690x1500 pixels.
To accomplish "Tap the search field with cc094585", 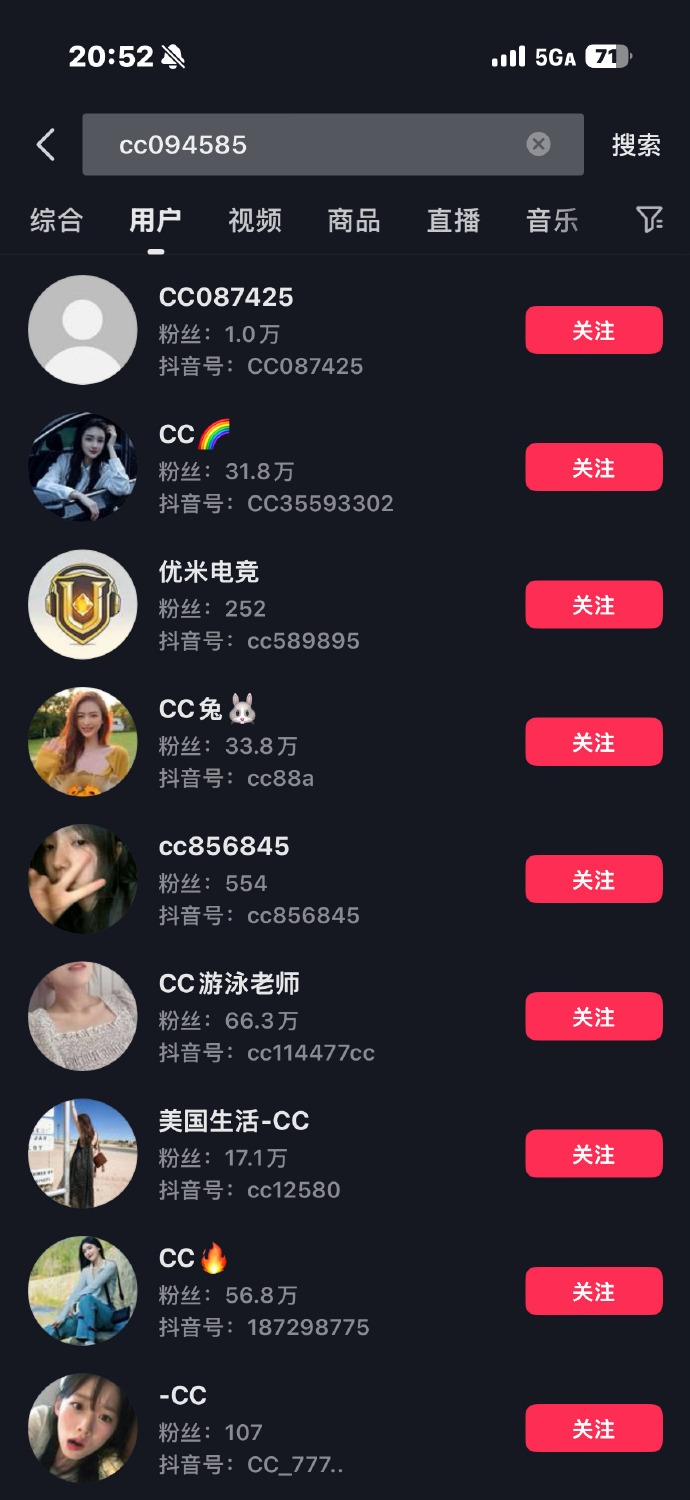I will (x=300, y=145).
